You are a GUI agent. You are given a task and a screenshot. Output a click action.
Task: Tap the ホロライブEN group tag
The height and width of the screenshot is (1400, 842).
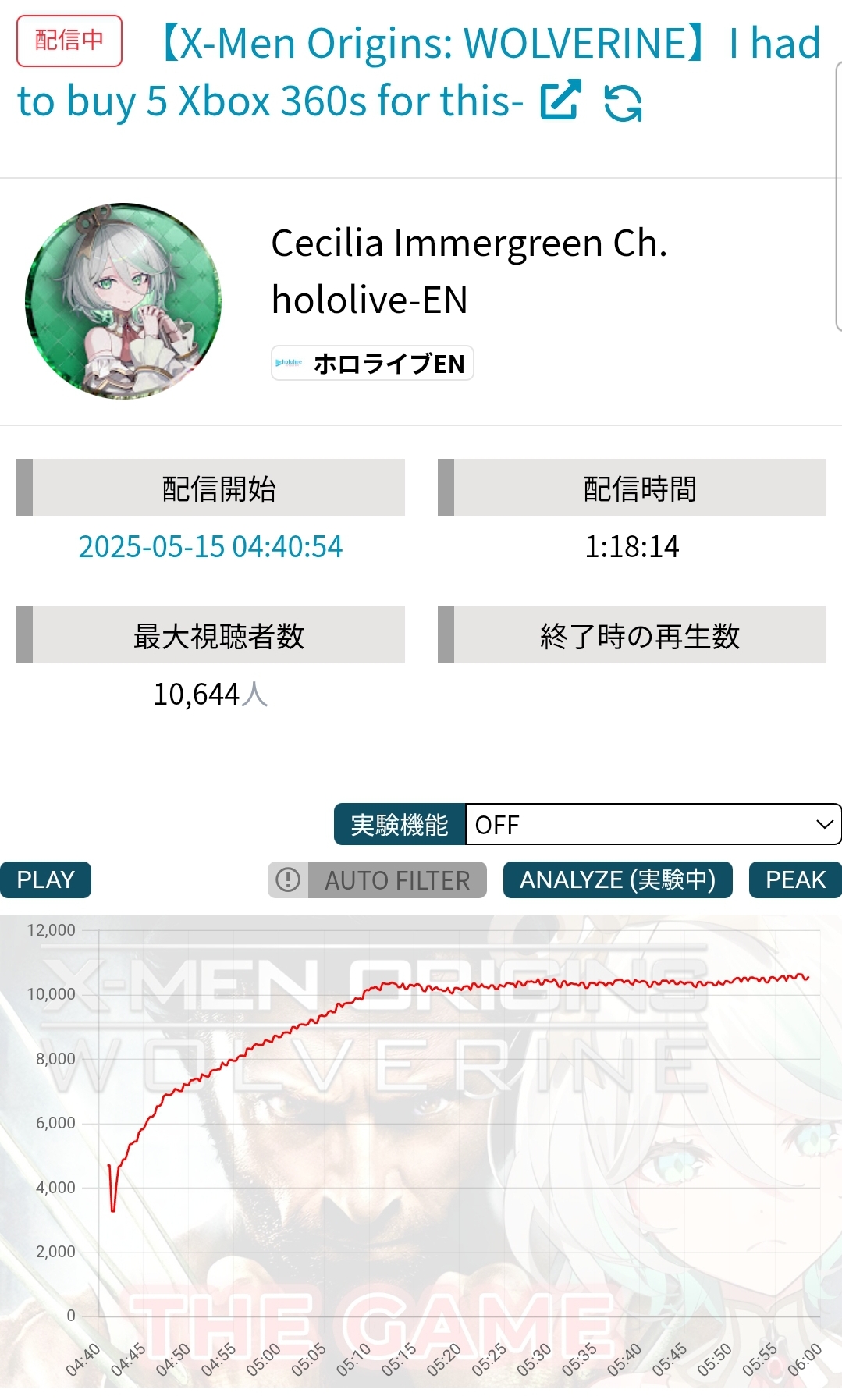click(372, 363)
